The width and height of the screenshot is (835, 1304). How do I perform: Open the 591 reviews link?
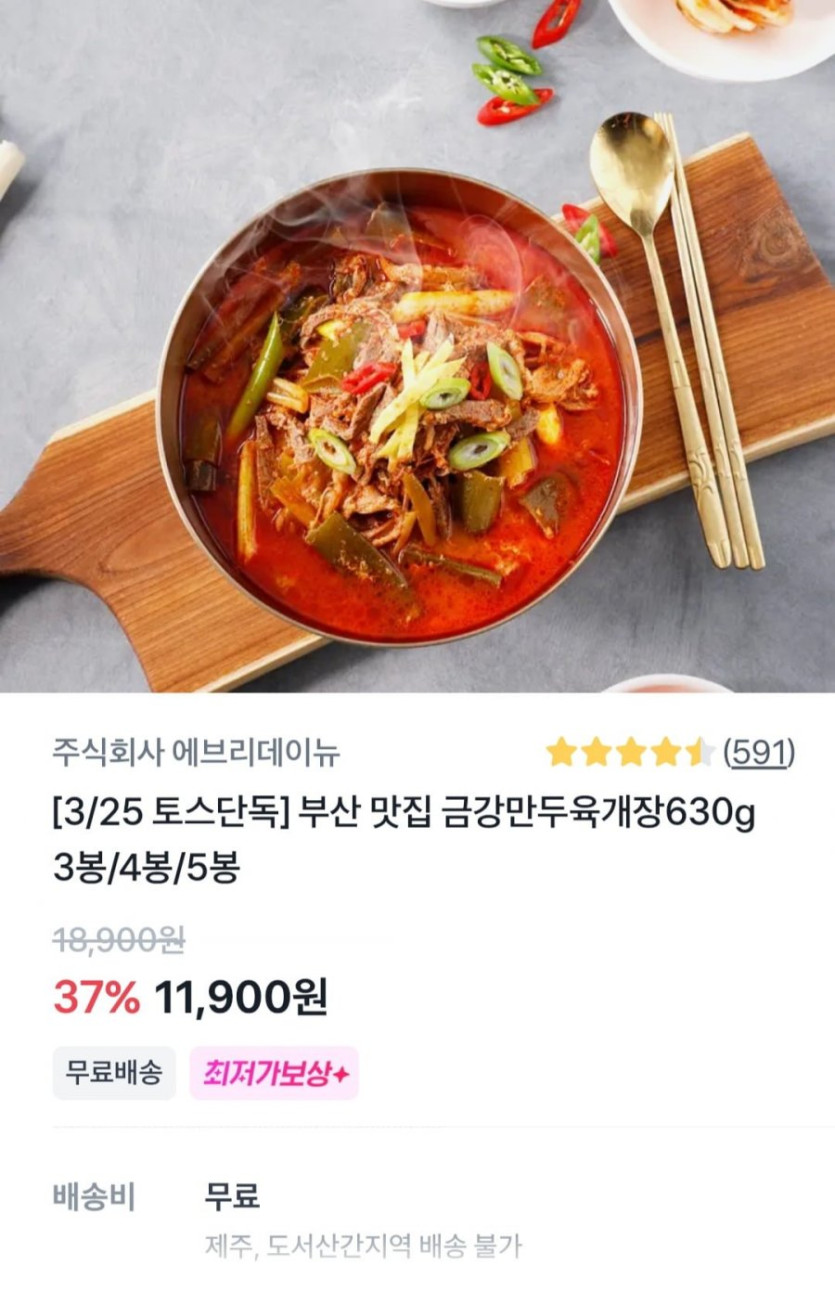pos(758,752)
